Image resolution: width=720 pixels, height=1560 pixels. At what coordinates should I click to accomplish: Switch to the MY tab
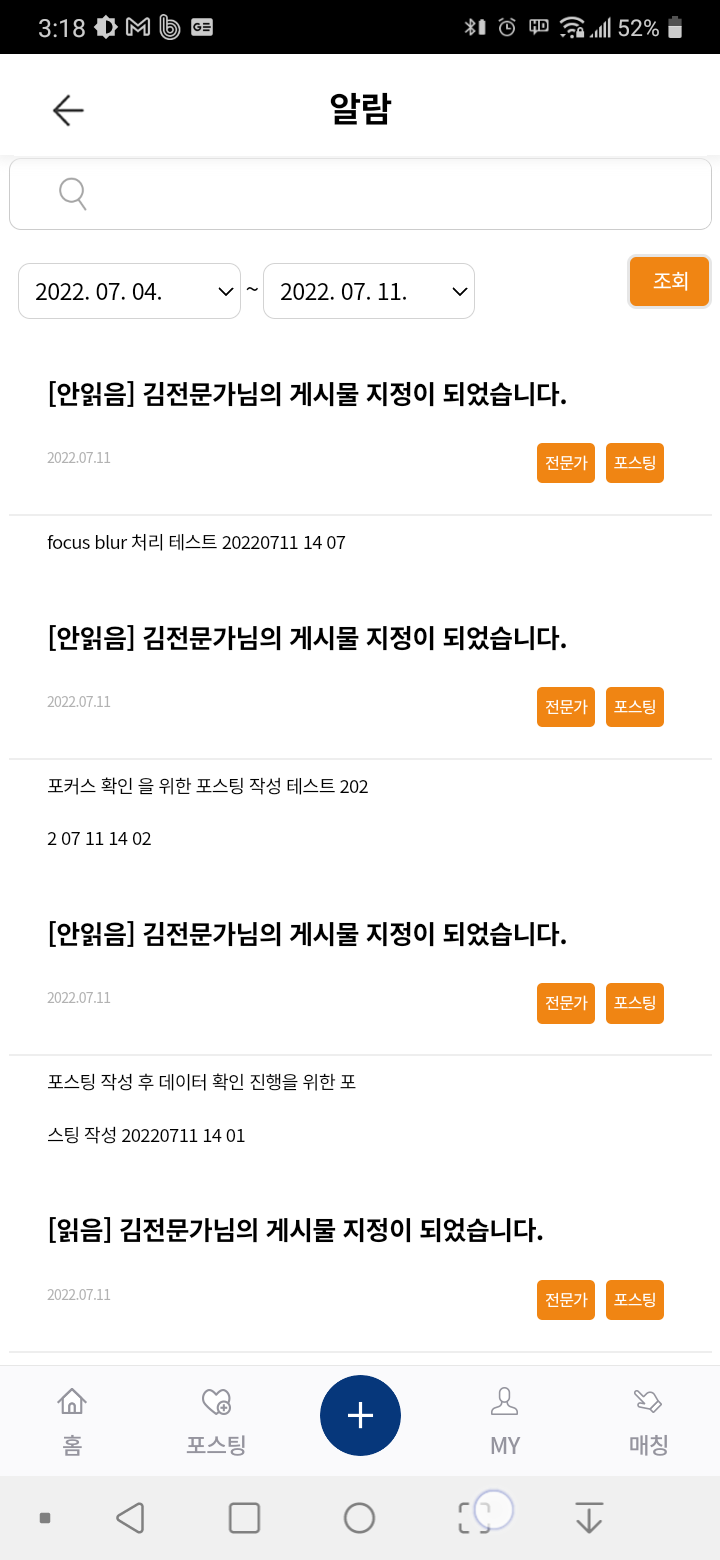pyautogui.click(x=505, y=1421)
